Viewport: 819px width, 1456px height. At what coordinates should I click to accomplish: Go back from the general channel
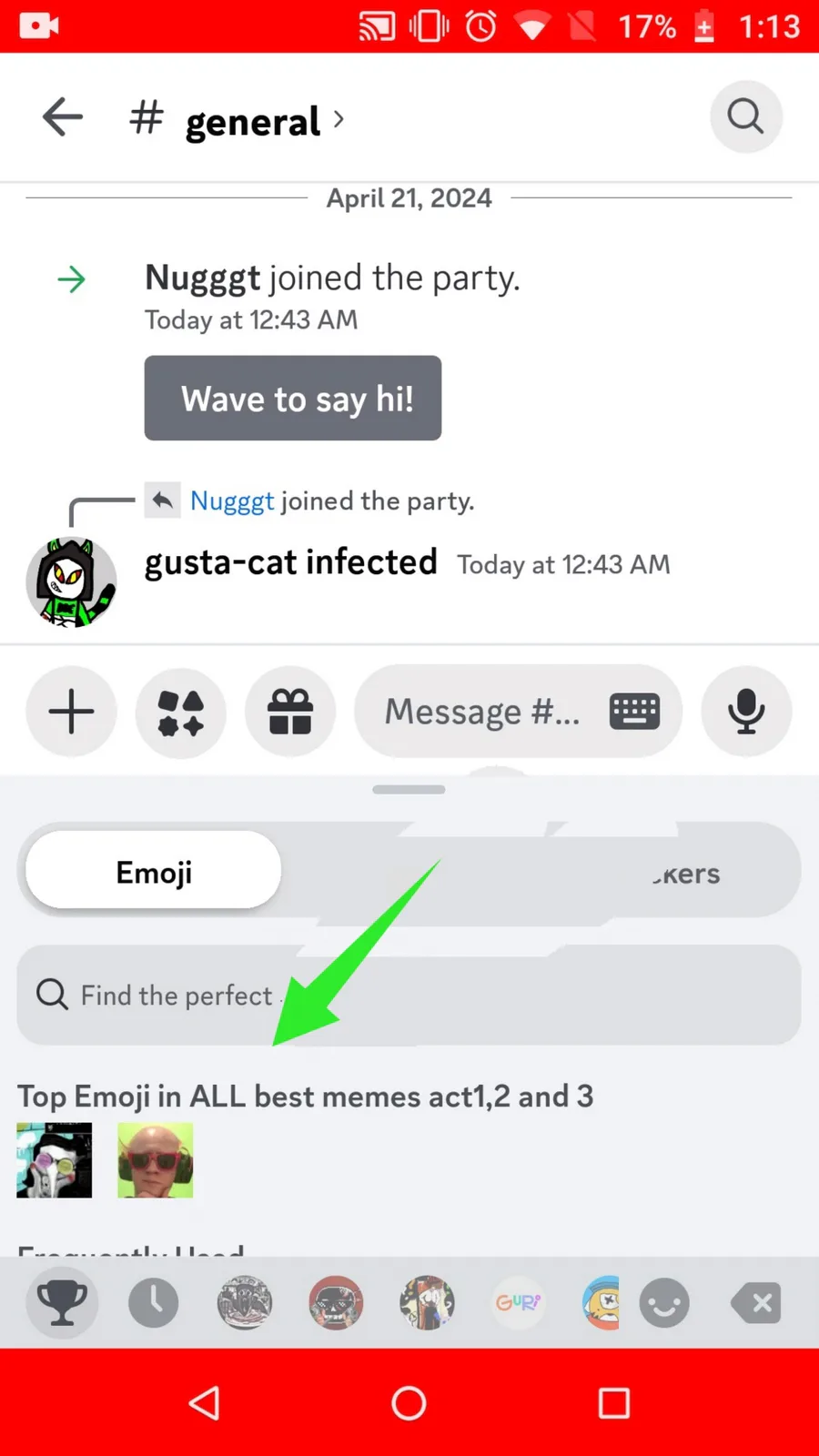63,117
